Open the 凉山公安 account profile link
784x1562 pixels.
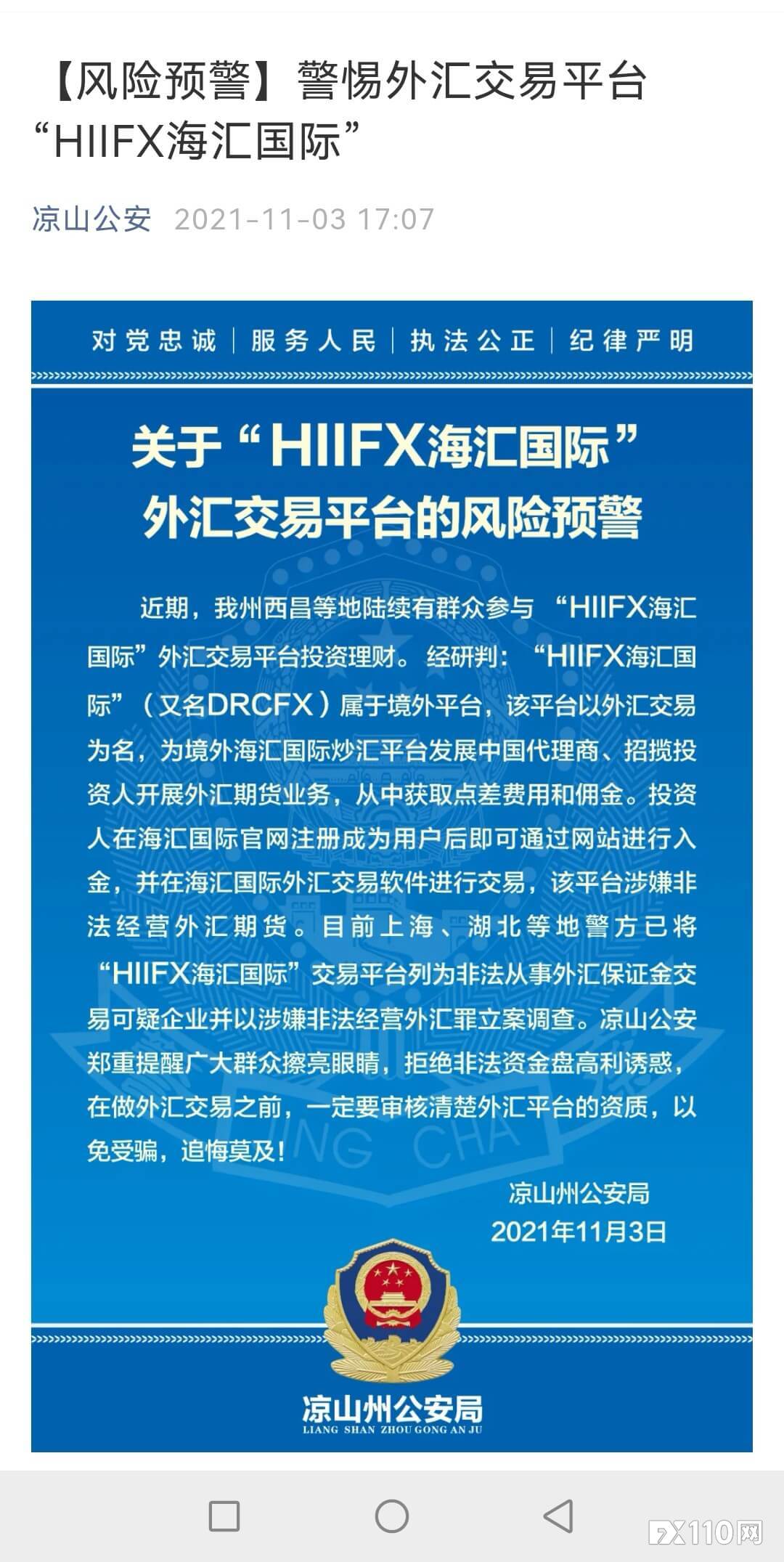[91, 219]
